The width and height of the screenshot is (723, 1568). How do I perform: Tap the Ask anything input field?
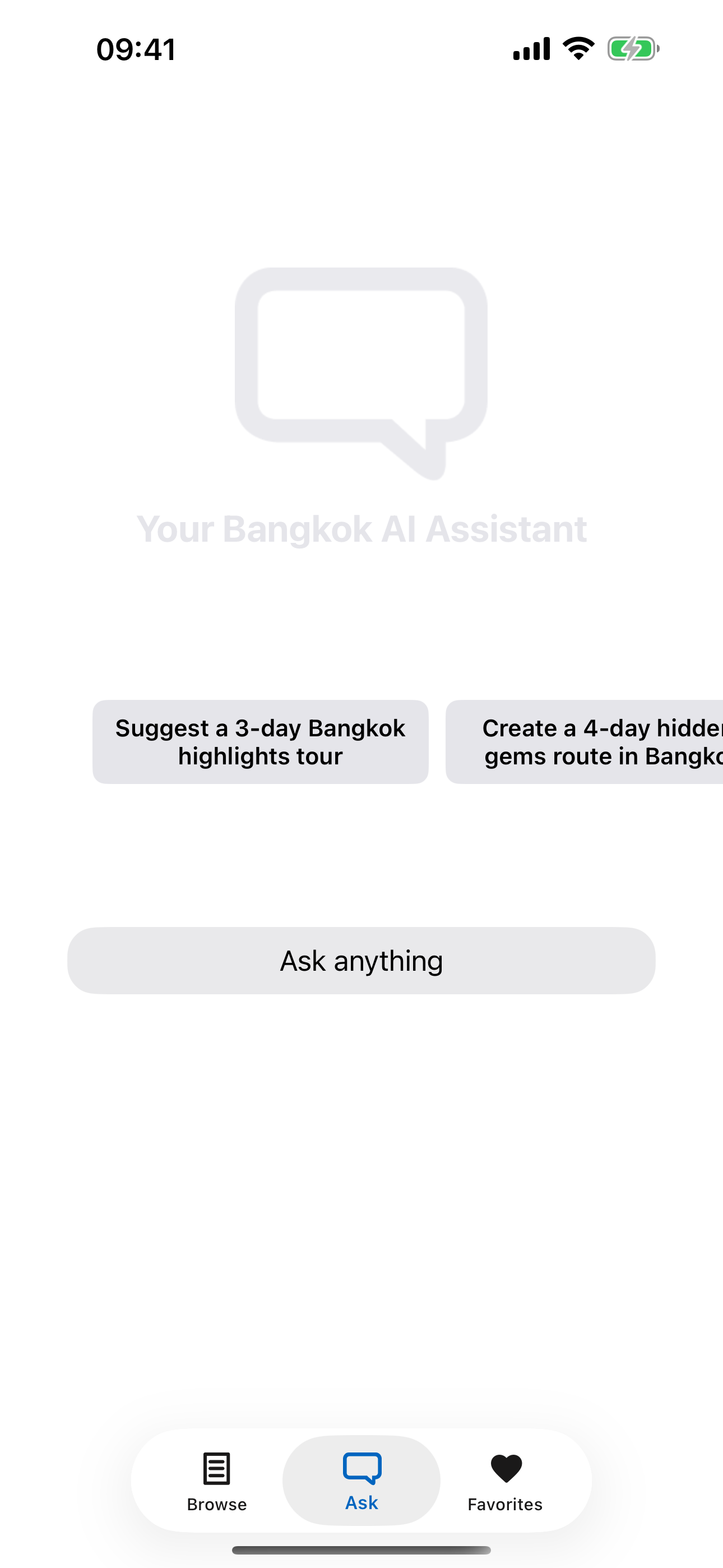361,960
